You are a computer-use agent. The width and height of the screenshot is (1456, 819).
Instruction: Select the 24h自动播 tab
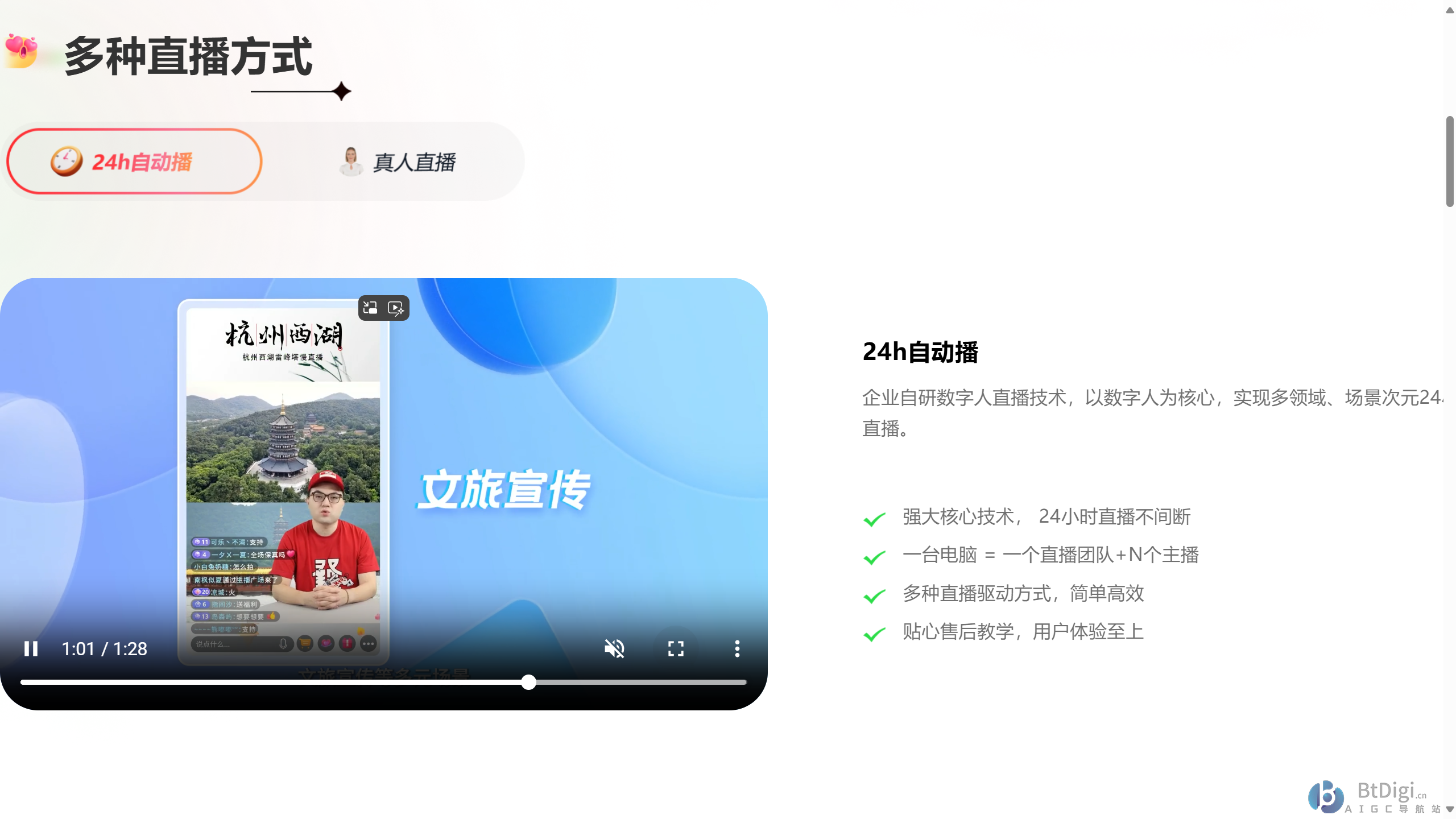134,162
